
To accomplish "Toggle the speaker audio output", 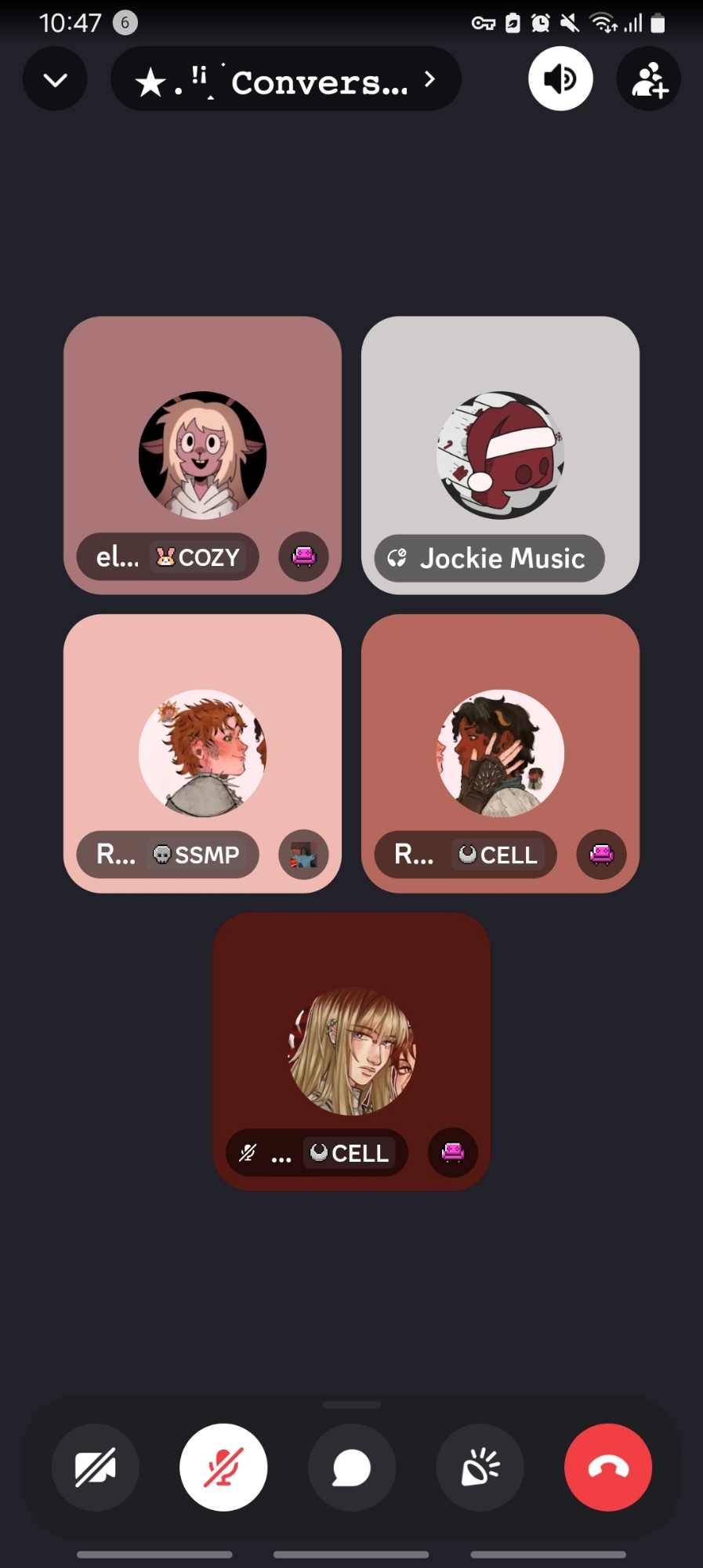I will click(x=560, y=79).
